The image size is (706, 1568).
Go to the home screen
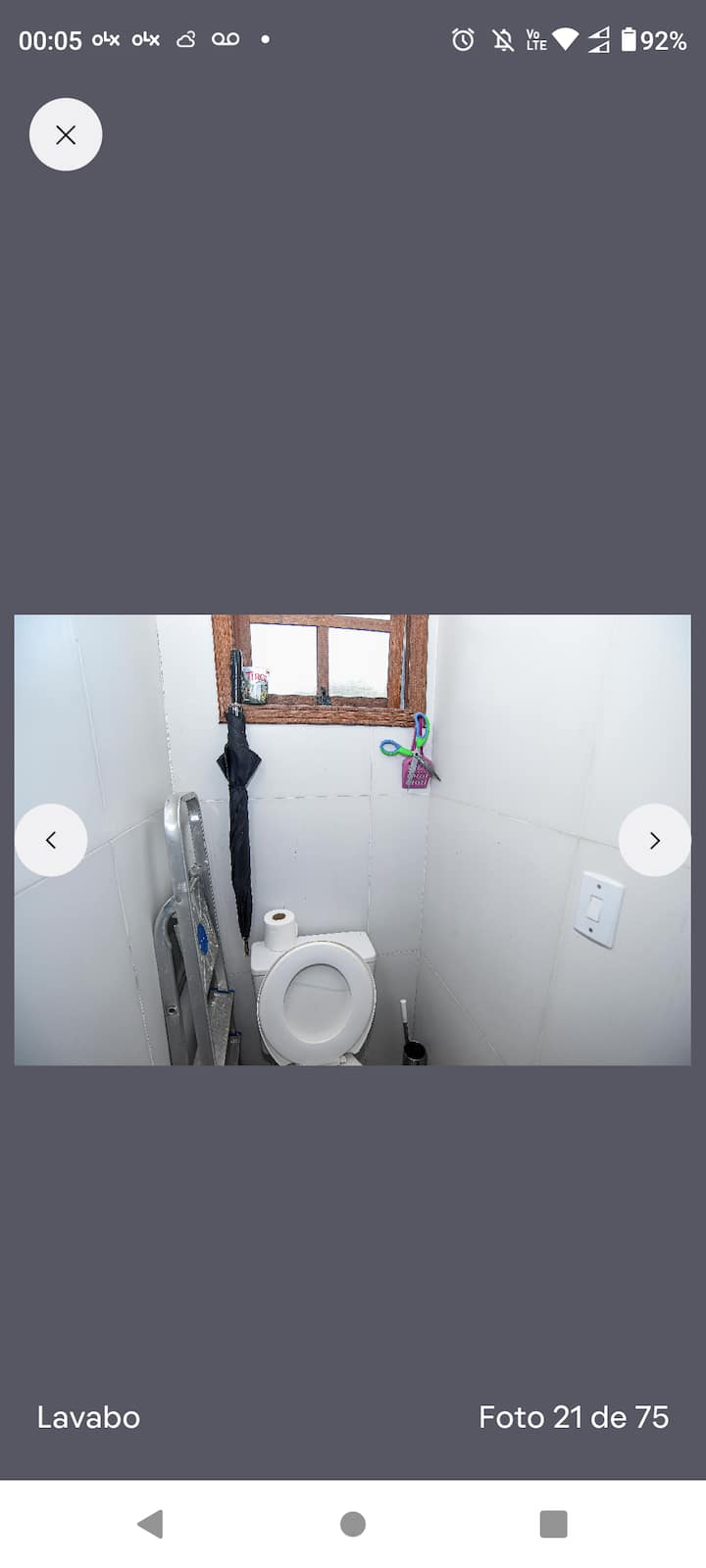tap(353, 1524)
